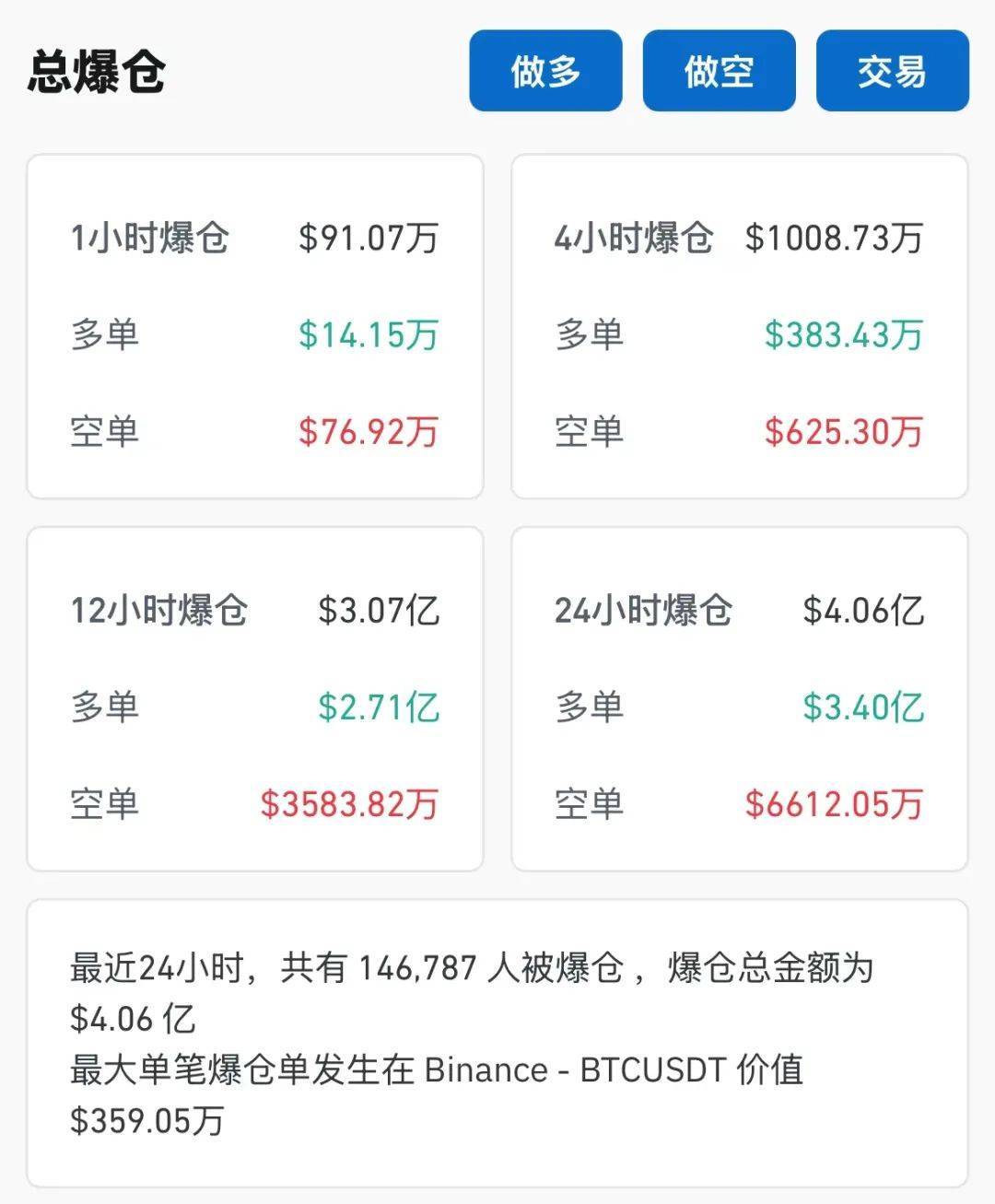Open the 交易 trading page

tap(891, 72)
